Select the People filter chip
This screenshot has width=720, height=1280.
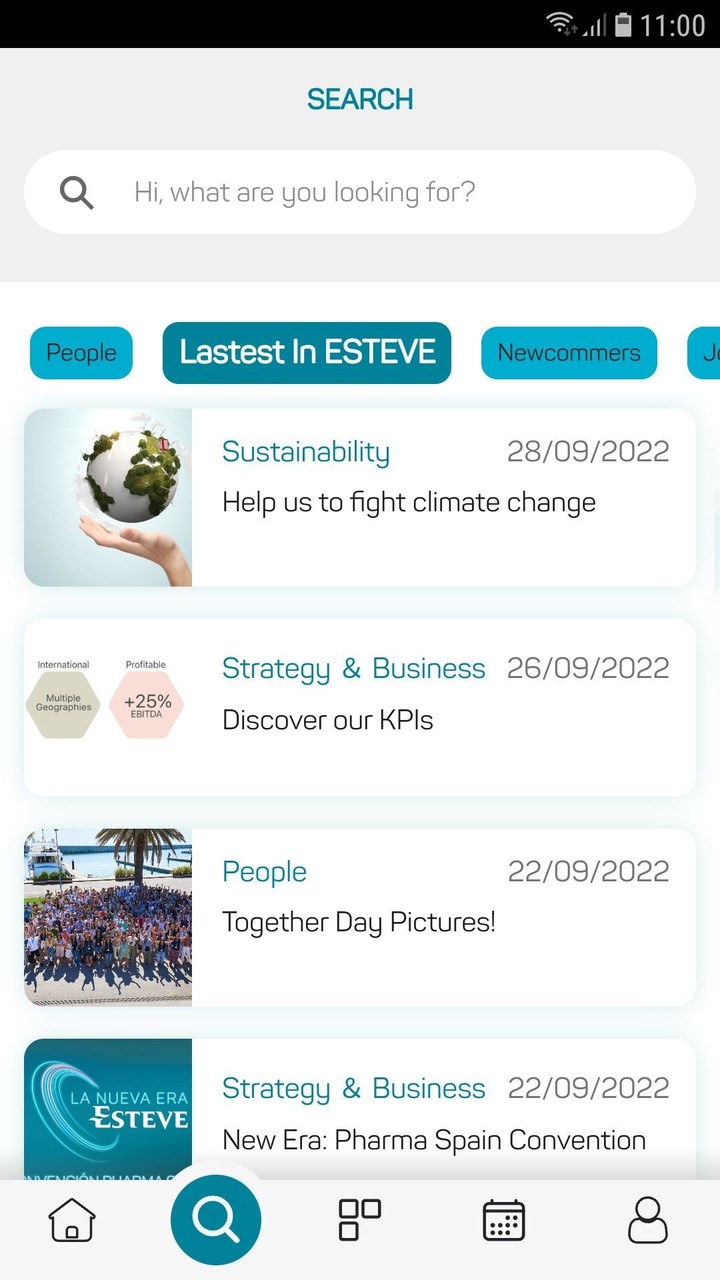click(x=80, y=352)
